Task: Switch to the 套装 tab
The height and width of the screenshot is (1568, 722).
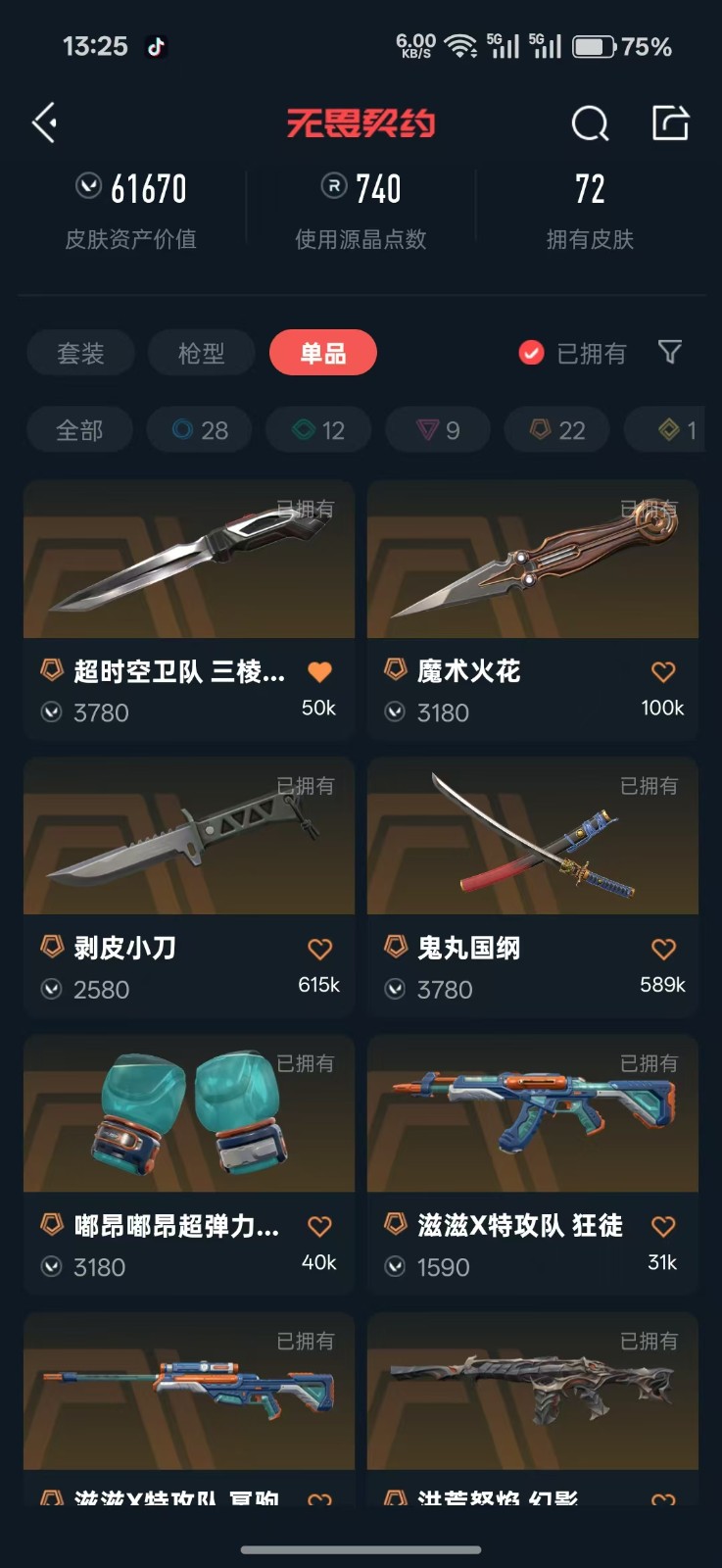Action: (80, 353)
